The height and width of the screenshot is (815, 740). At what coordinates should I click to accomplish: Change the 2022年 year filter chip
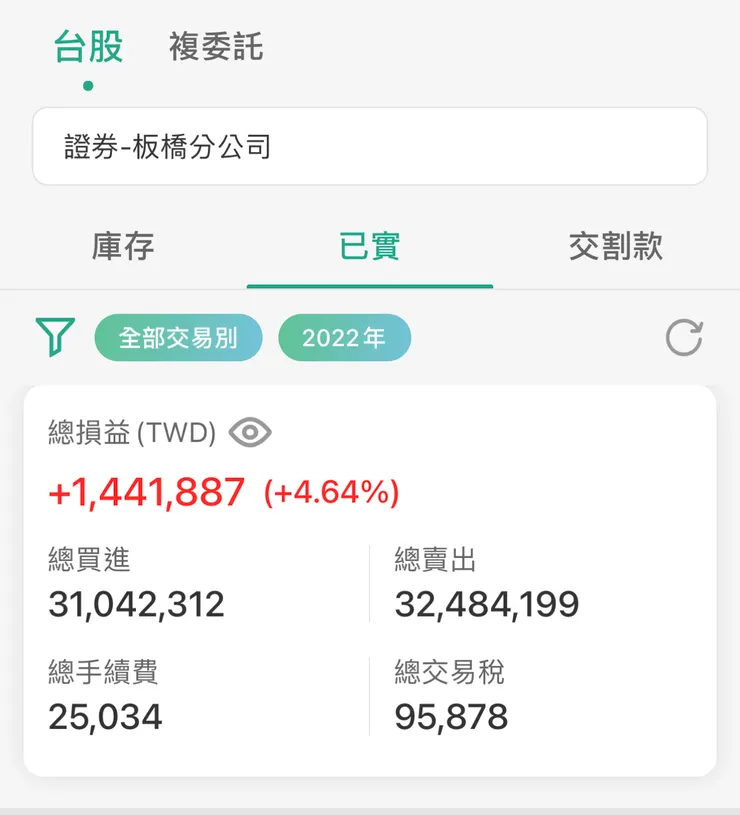[x=345, y=338]
